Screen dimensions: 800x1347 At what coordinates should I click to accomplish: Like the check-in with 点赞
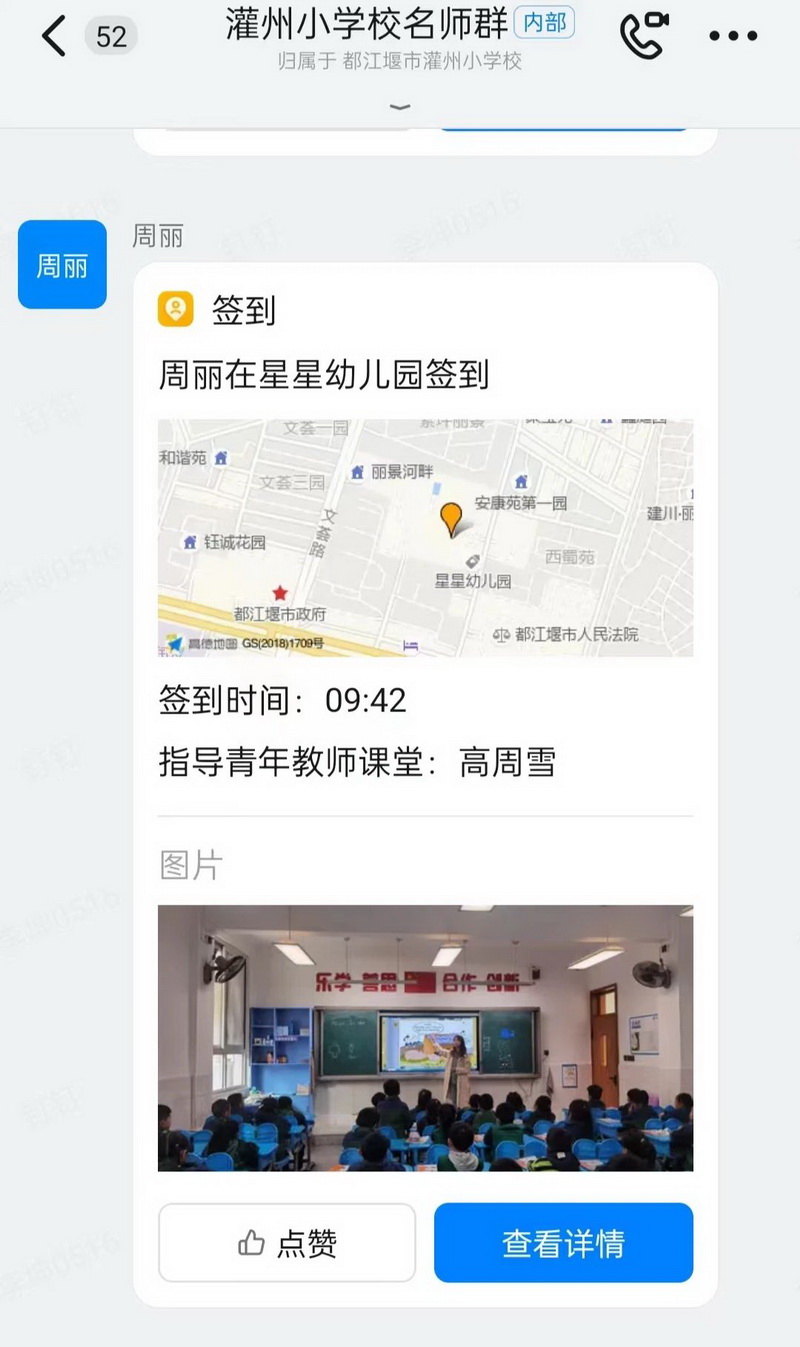(287, 1243)
